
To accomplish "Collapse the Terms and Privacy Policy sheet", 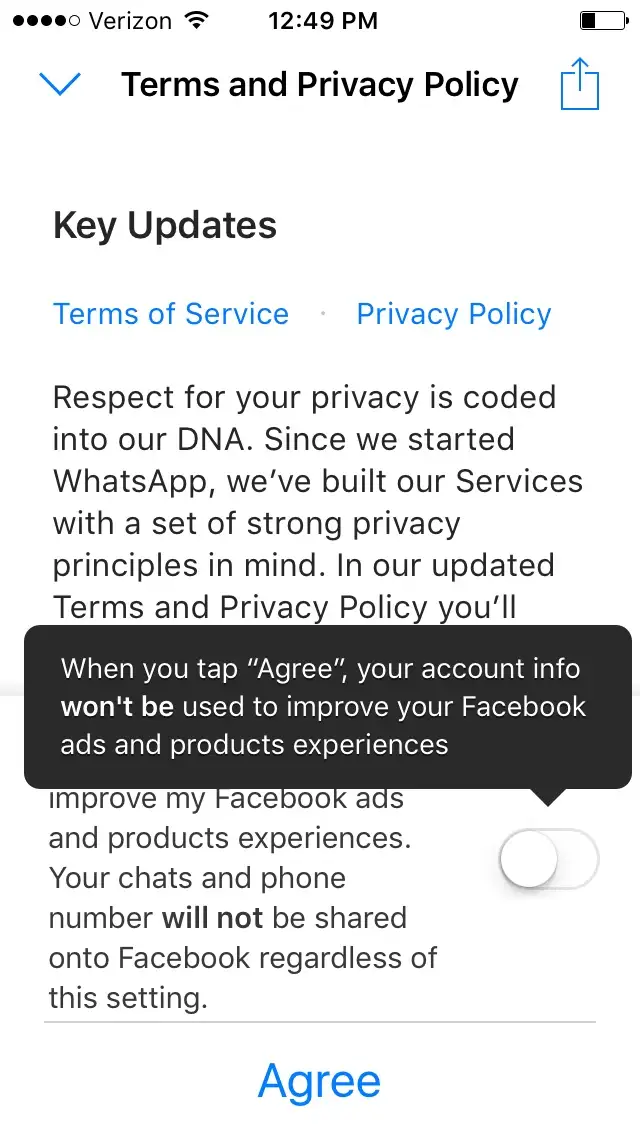I will pos(60,85).
